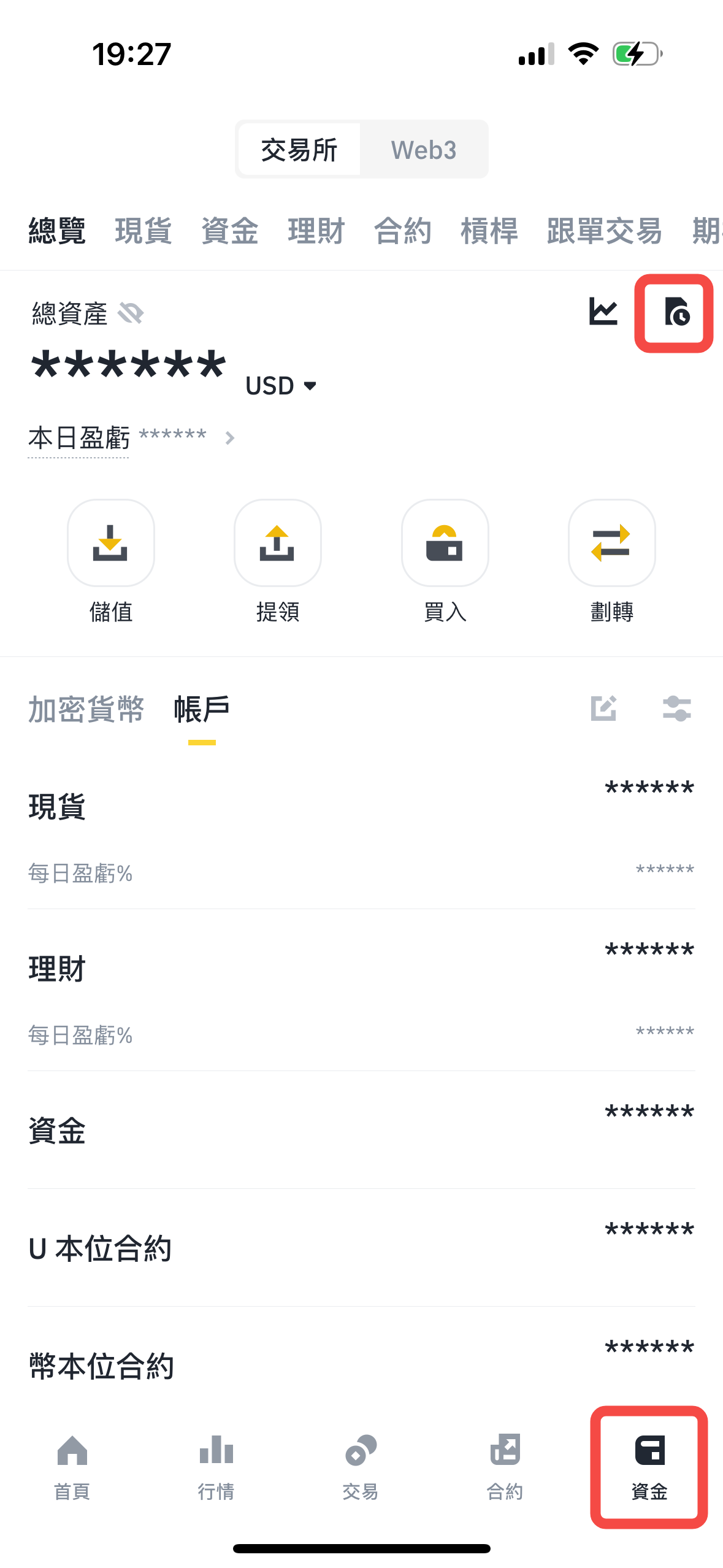The height and width of the screenshot is (1568, 723).
Task: Expand the 跟單交易 section
Action: coord(603,232)
